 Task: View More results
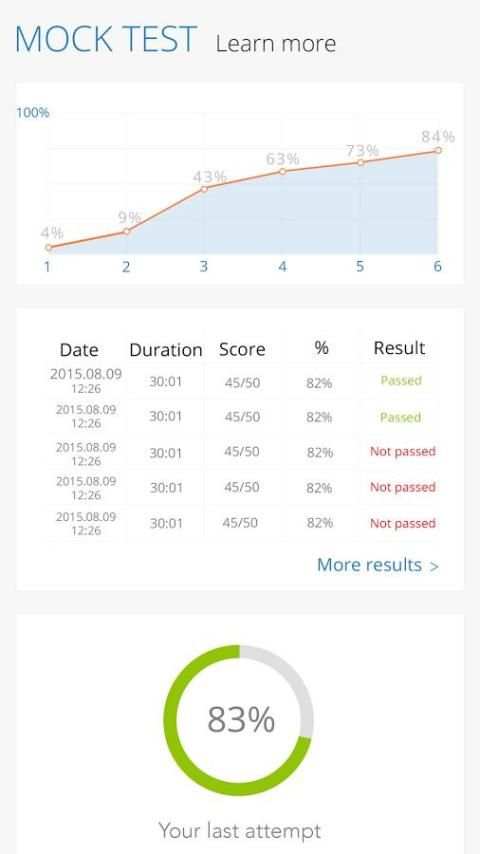(x=378, y=565)
